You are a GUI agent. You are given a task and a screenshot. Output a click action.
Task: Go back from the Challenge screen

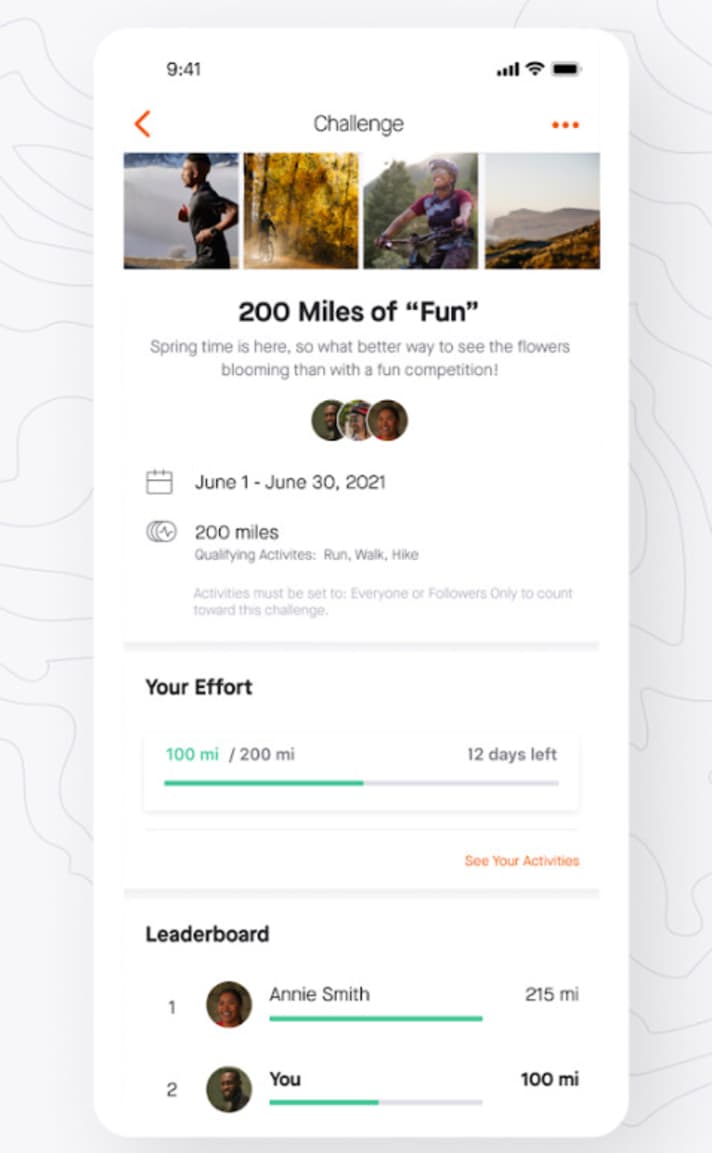(142, 124)
